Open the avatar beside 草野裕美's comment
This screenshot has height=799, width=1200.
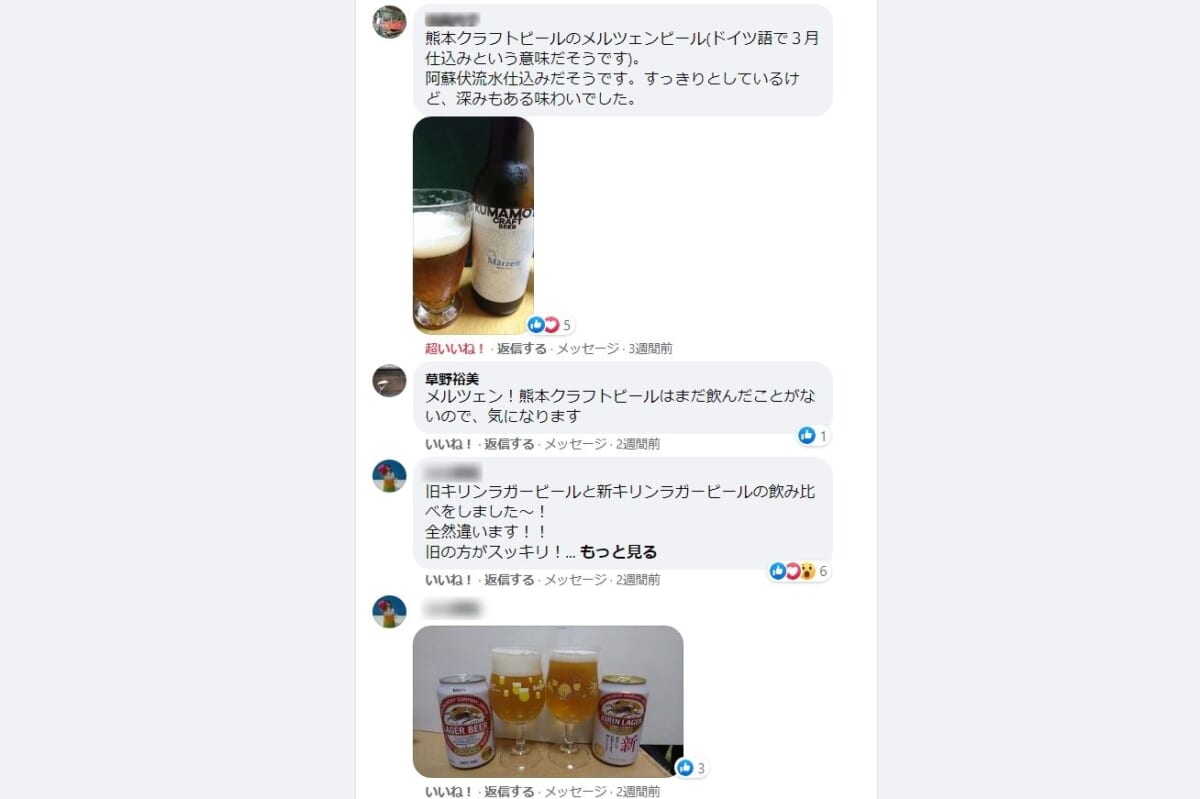coord(389,380)
